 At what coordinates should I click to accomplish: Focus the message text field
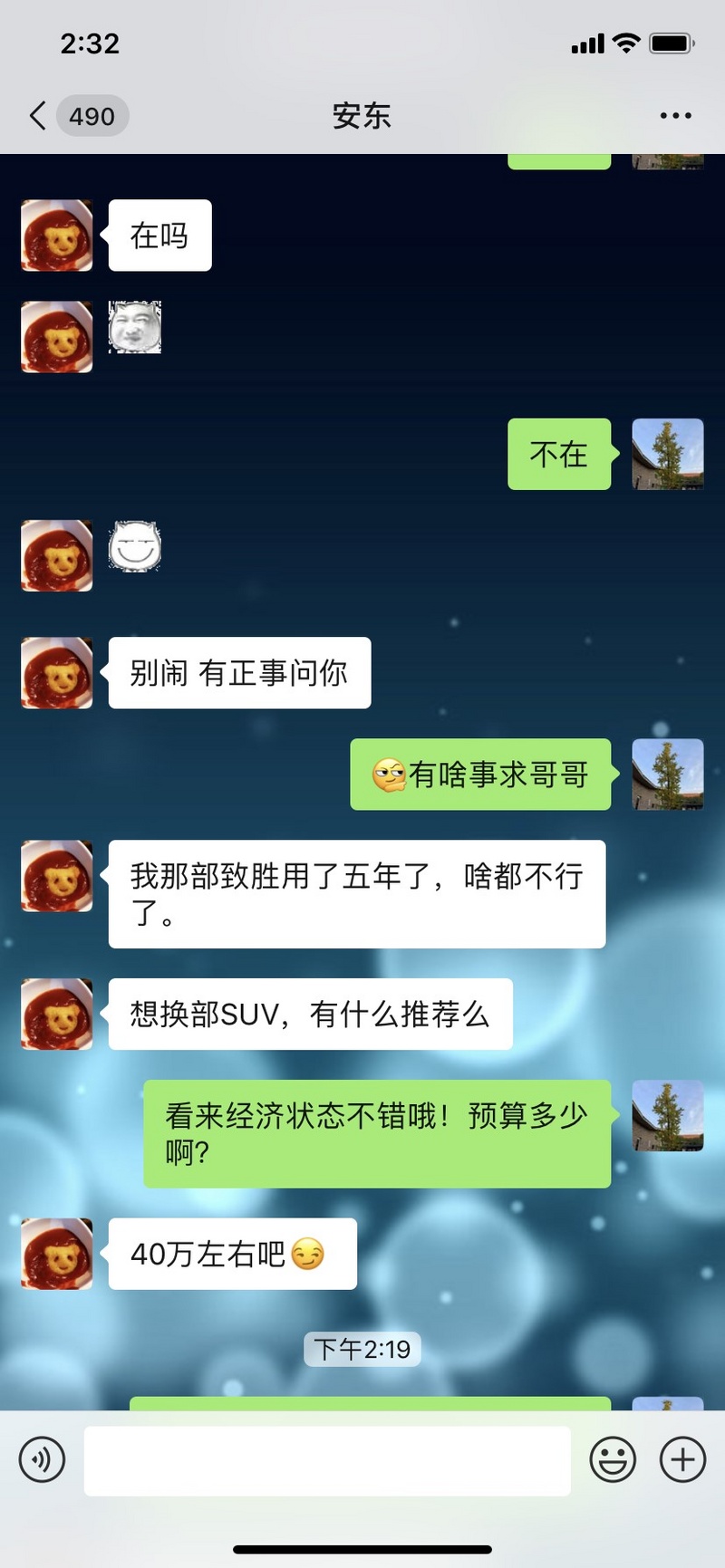(326, 1459)
